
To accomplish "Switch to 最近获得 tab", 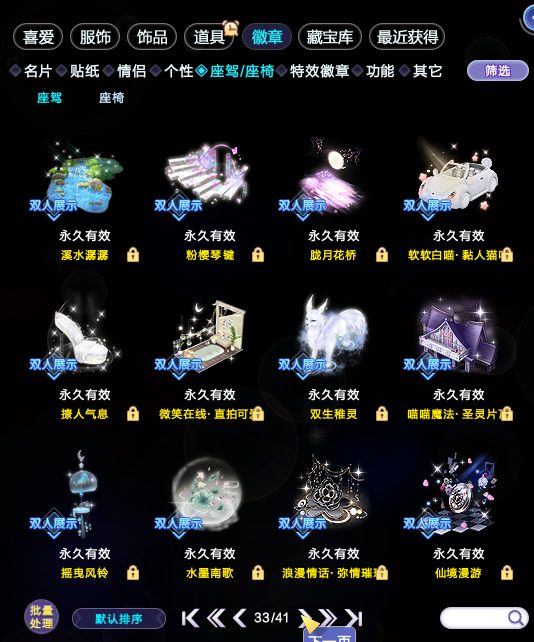I will click(407, 37).
